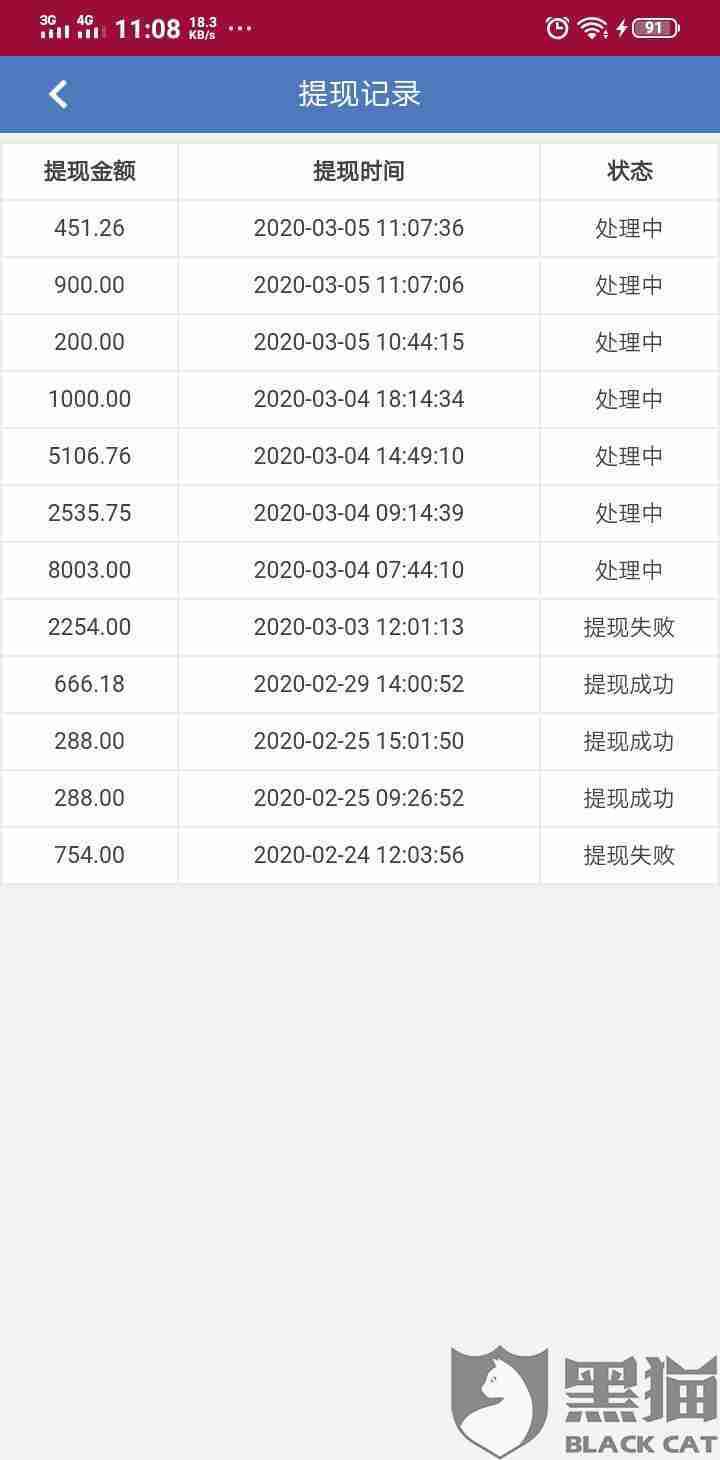Tap the back arrow icon
The height and width of the screenshot is (1460, 720).
57,93
